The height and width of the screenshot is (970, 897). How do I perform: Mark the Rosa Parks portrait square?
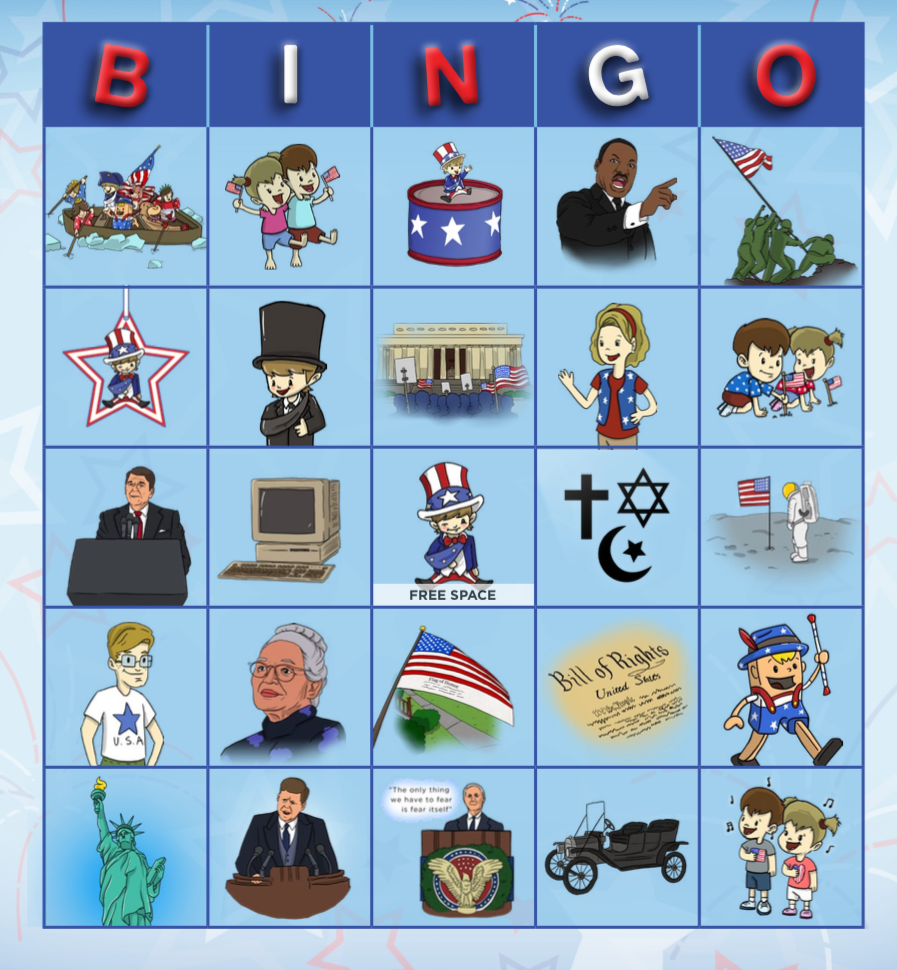tap(290, 687)
